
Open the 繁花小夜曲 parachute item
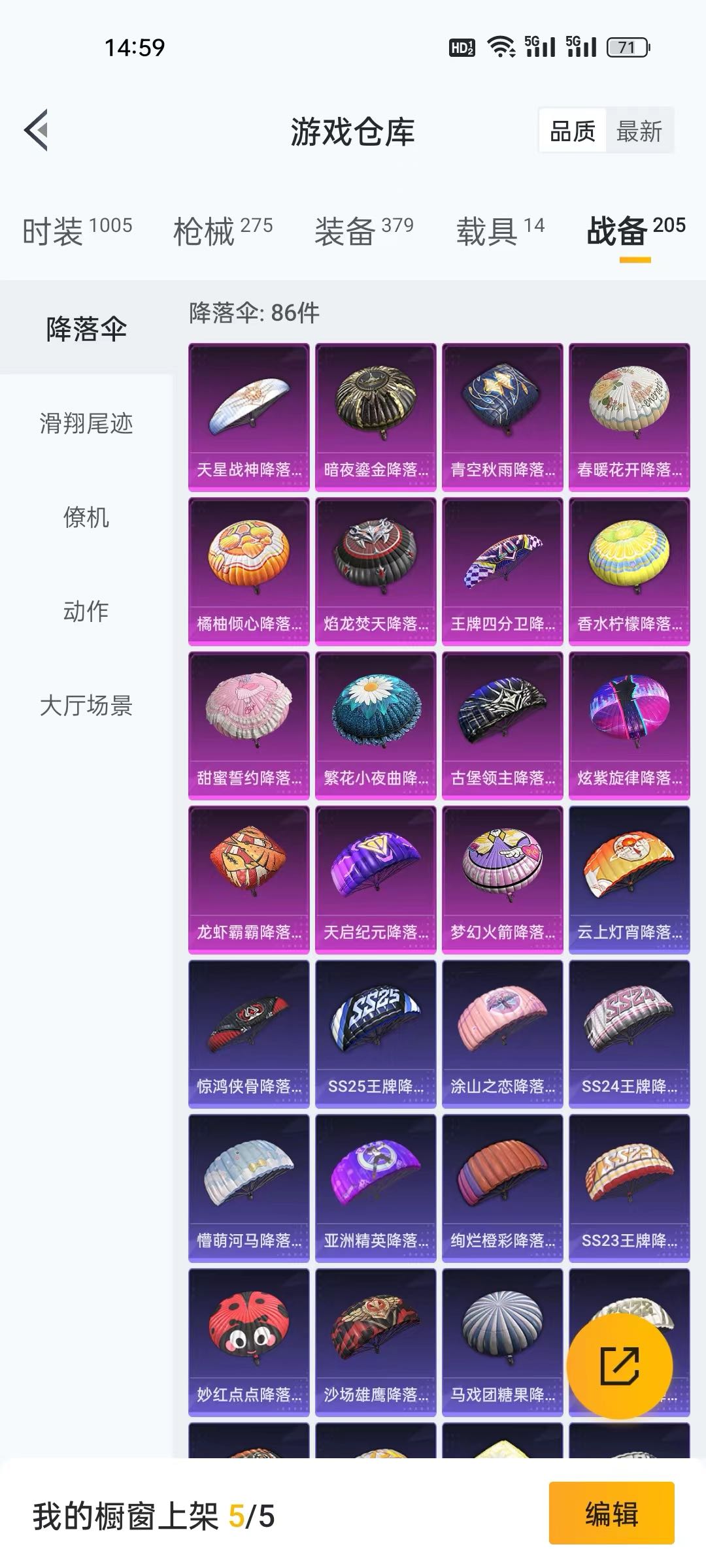[375, 725]
